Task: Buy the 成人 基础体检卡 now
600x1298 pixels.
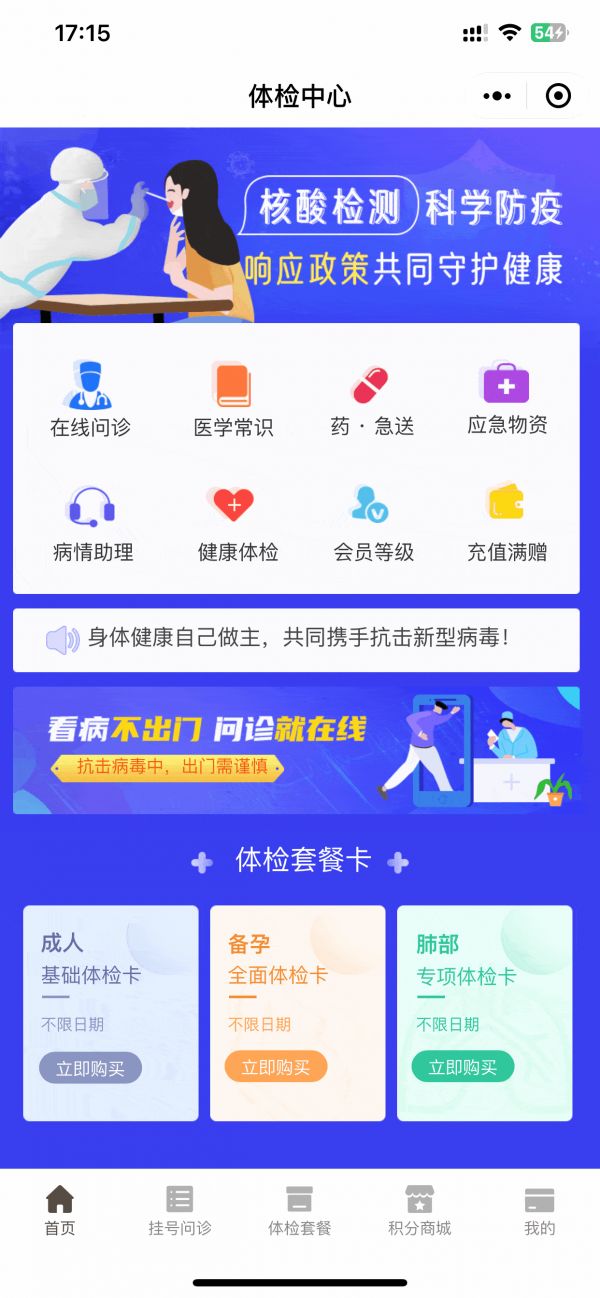Action: click(90, 1068)
